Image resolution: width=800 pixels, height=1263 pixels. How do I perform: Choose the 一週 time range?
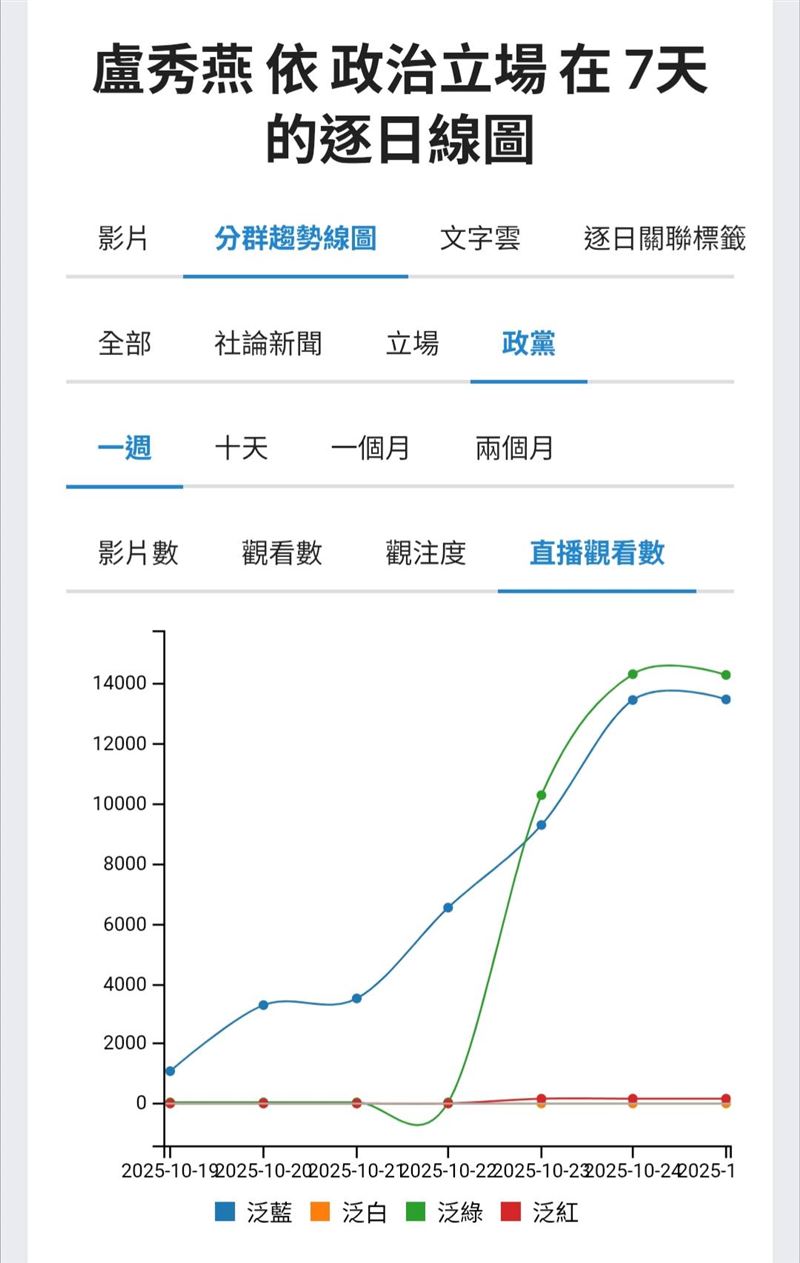(124, 448)
